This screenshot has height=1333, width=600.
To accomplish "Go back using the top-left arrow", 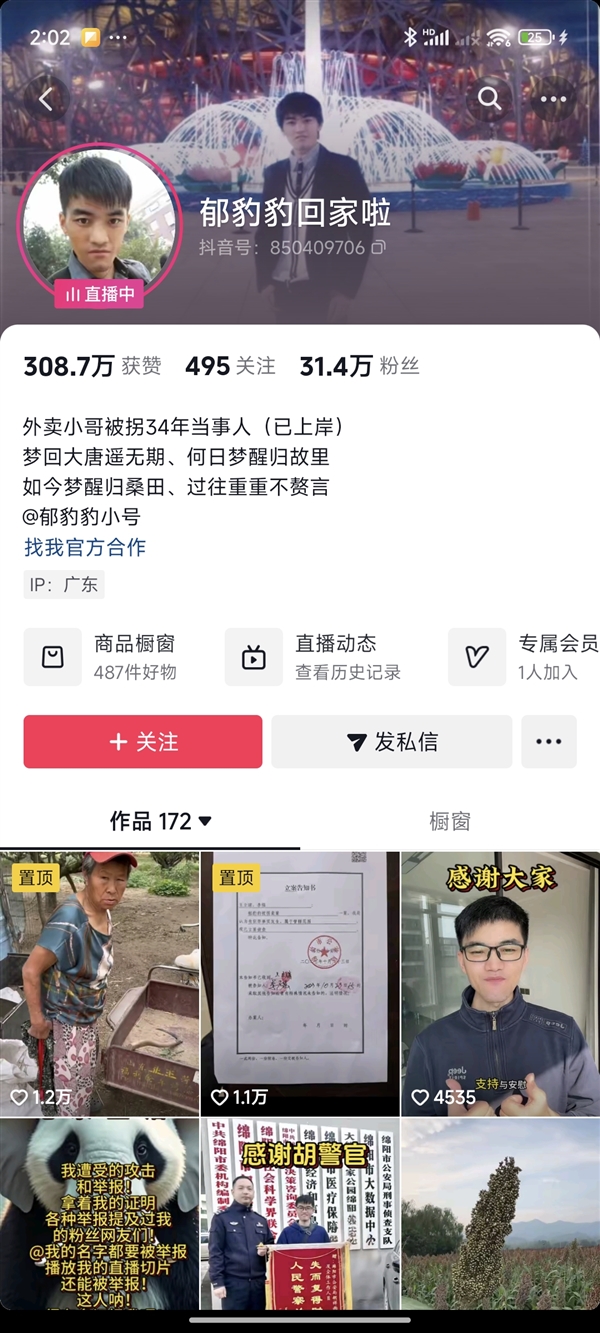I will 46,99.
